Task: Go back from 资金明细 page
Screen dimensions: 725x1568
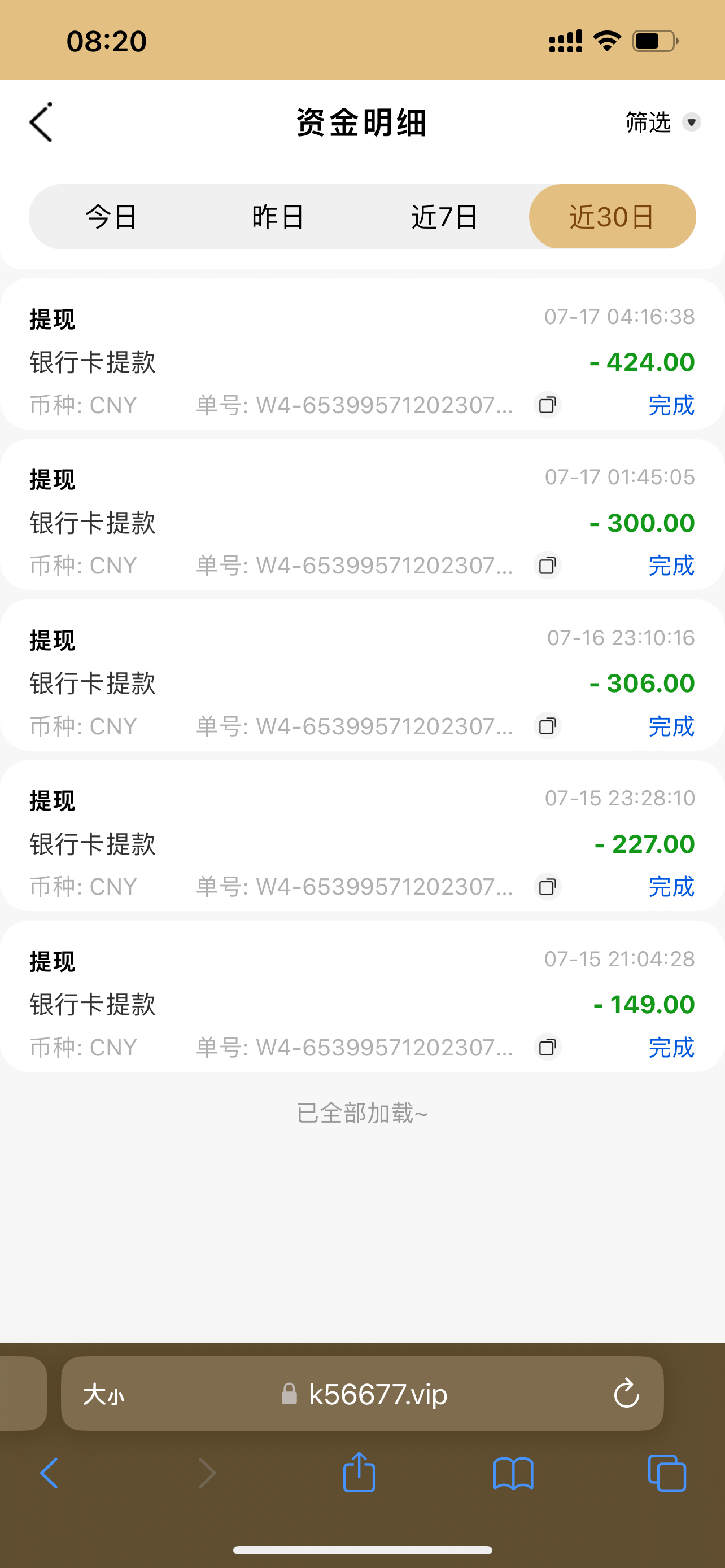Action: click(x=41, y=122)
